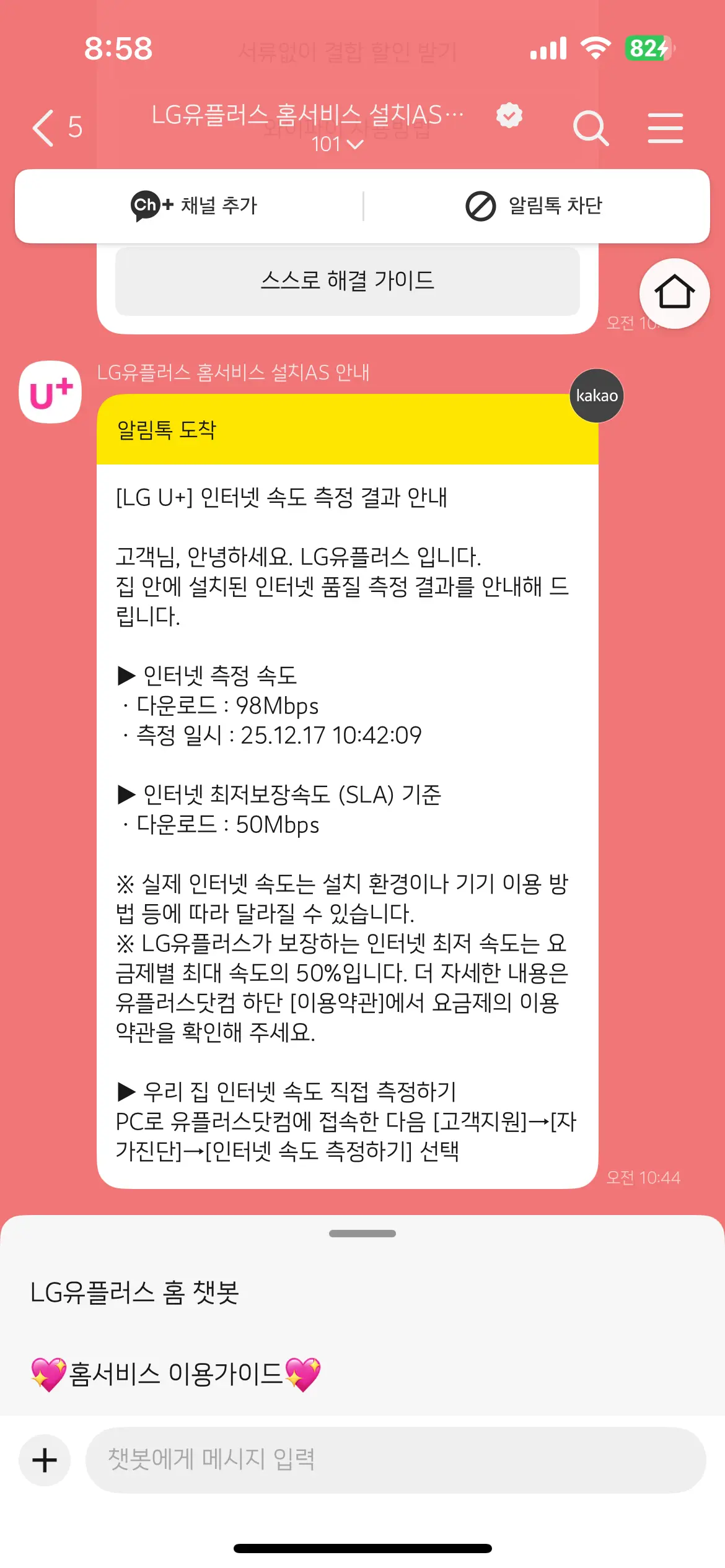Open the chat room hamburger menu
The image size is (725, 1568).
tap(665, 128)
